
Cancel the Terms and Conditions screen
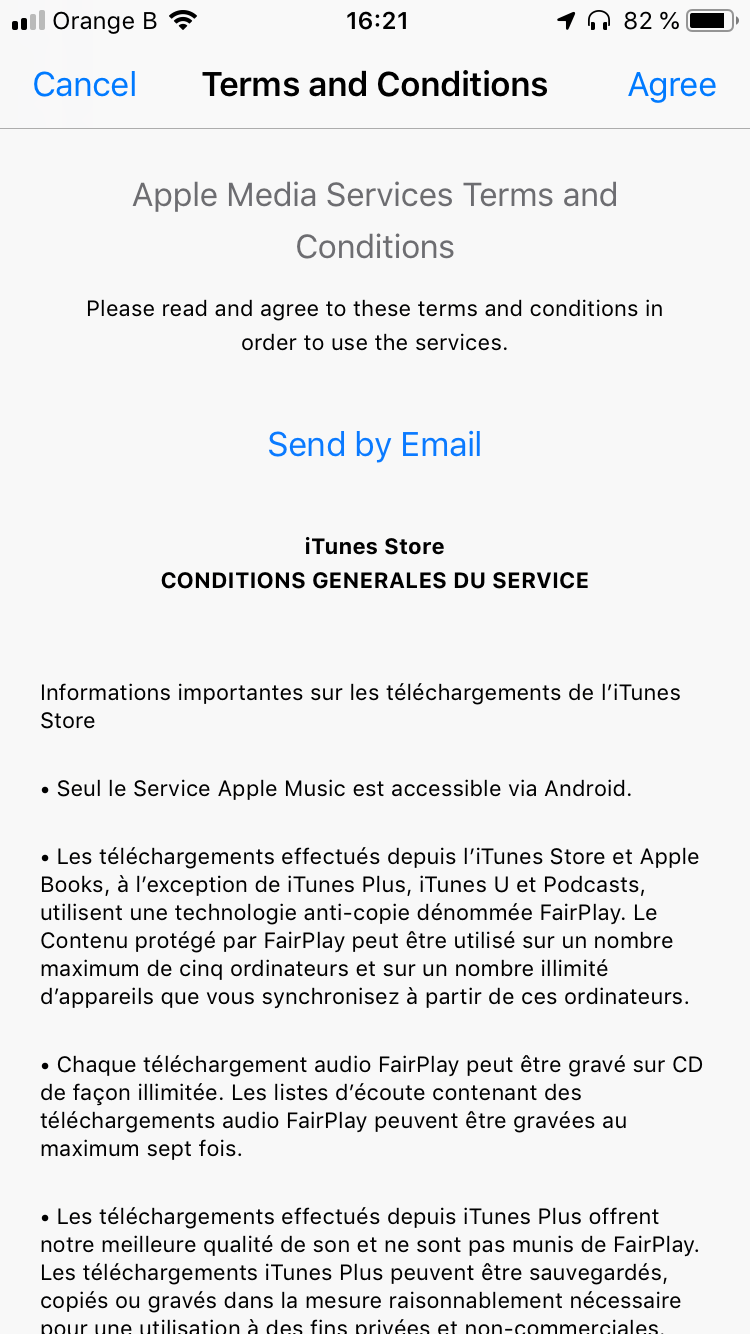[x=85, y=85]
